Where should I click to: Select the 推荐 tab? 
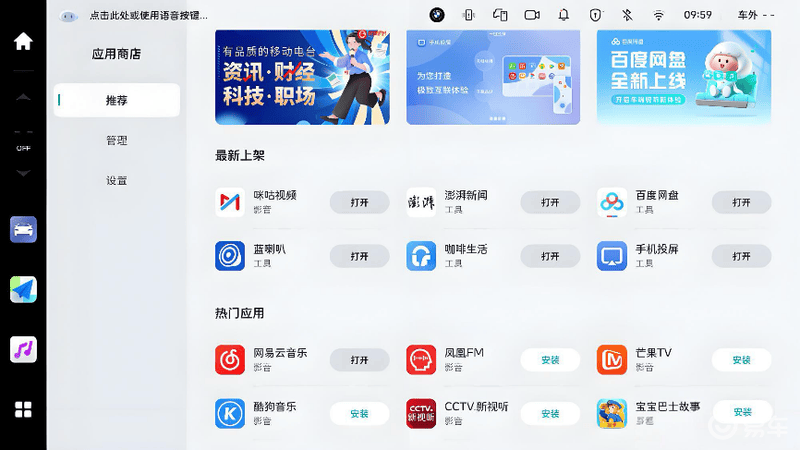117,100
